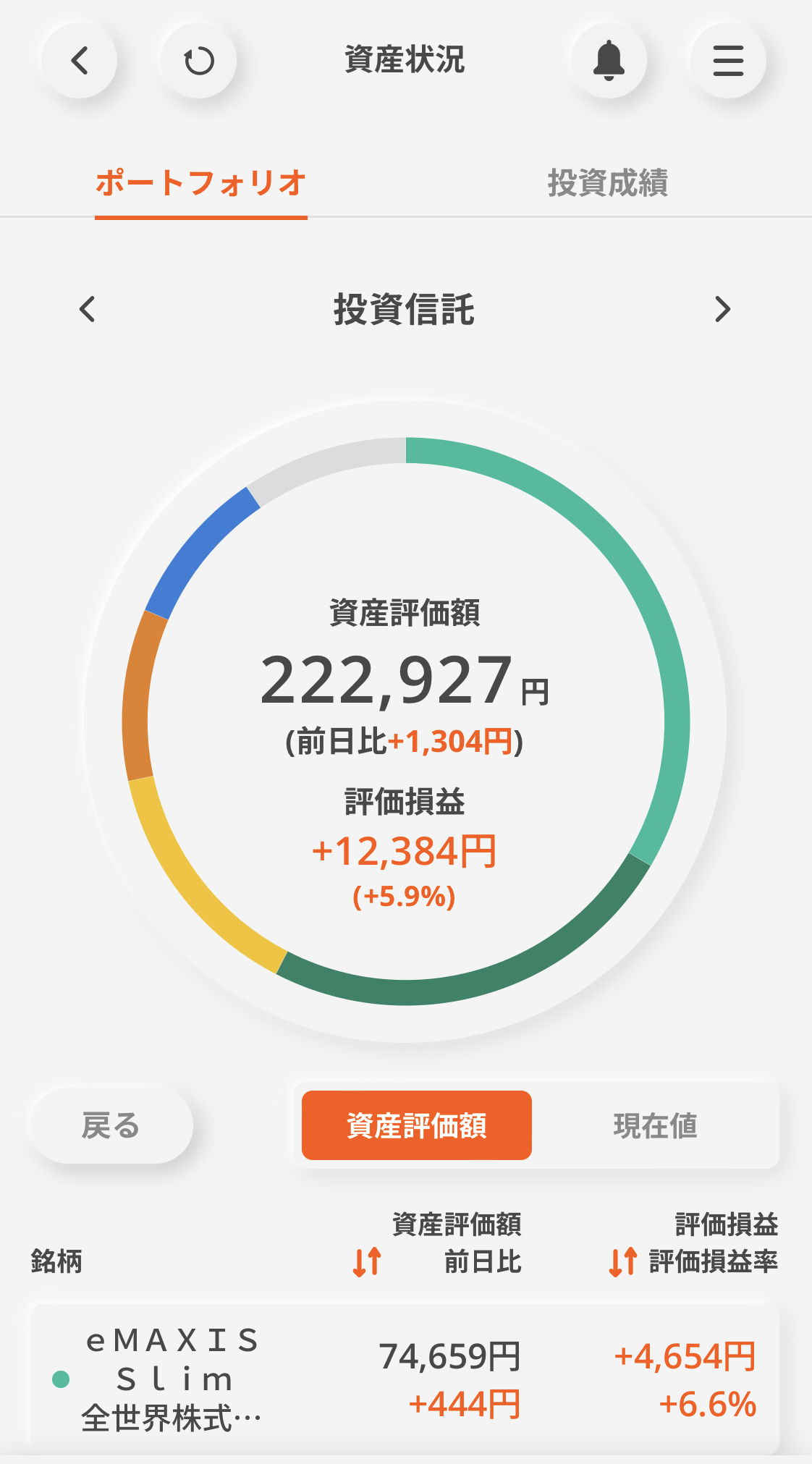Open the eMAXIS Slim 全世界株式 fund row
Screen dimensions: 812x1464
coord(405,1379)
